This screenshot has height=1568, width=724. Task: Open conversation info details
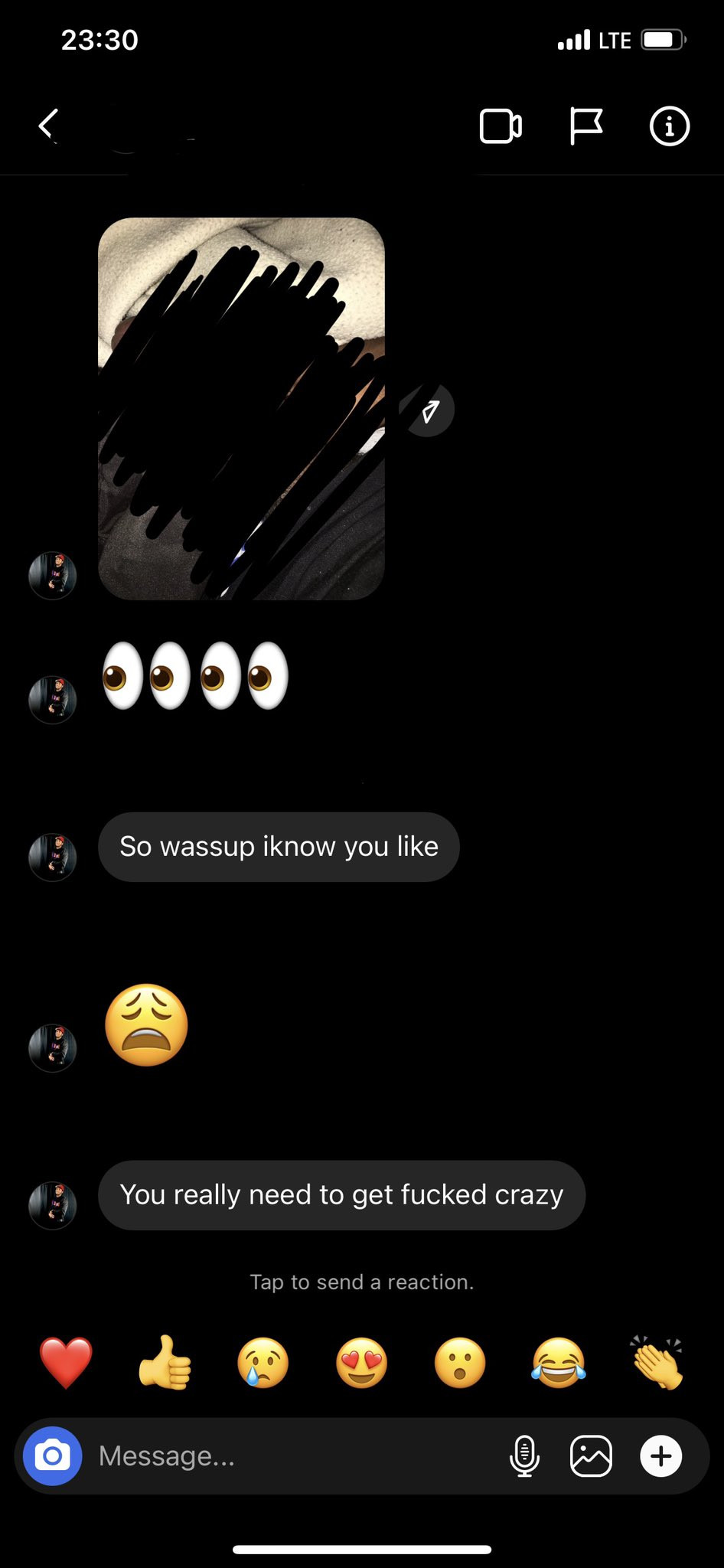click(x=670, y=126)
